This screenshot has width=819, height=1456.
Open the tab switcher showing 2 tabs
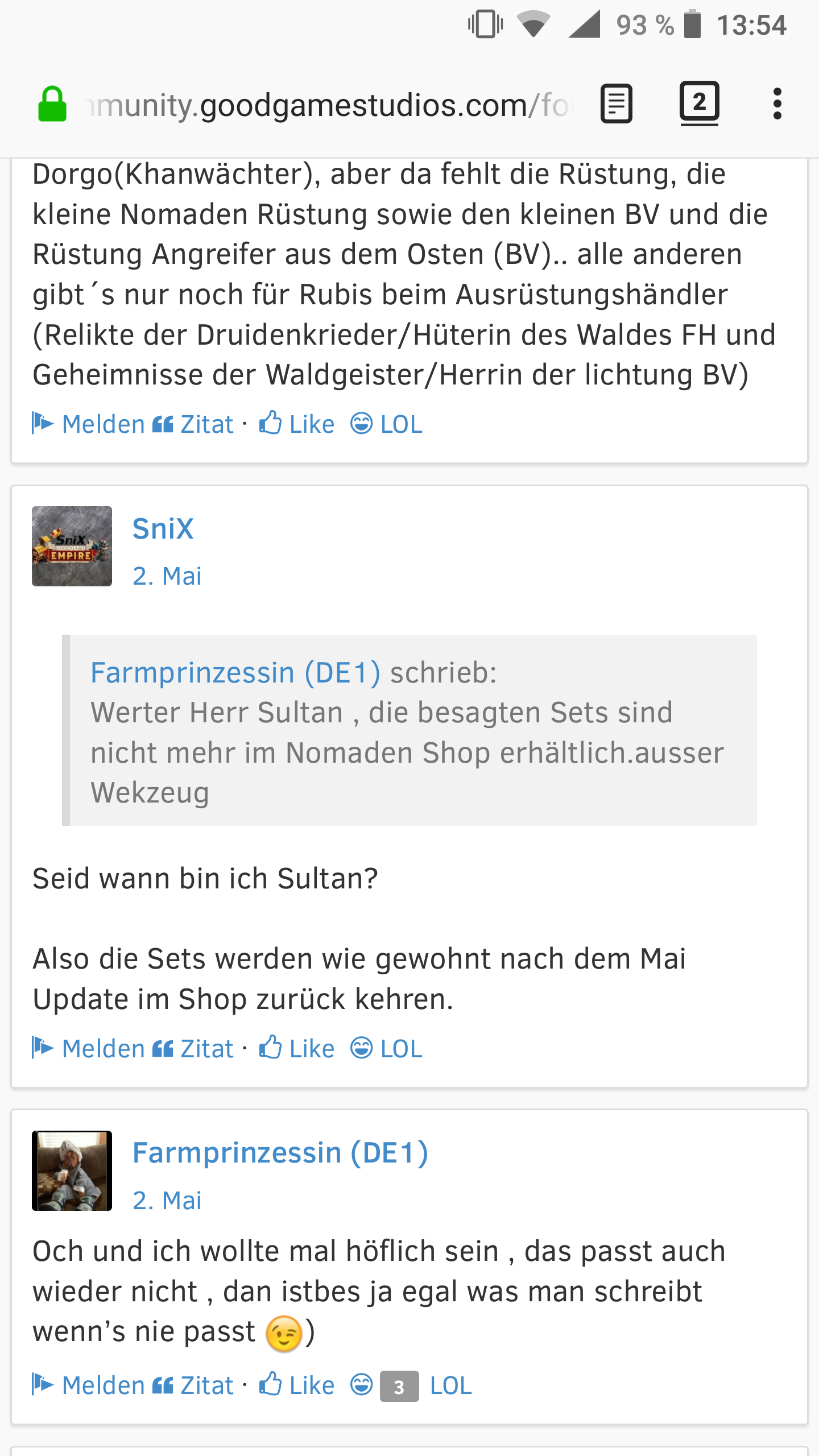pos(699,103)
